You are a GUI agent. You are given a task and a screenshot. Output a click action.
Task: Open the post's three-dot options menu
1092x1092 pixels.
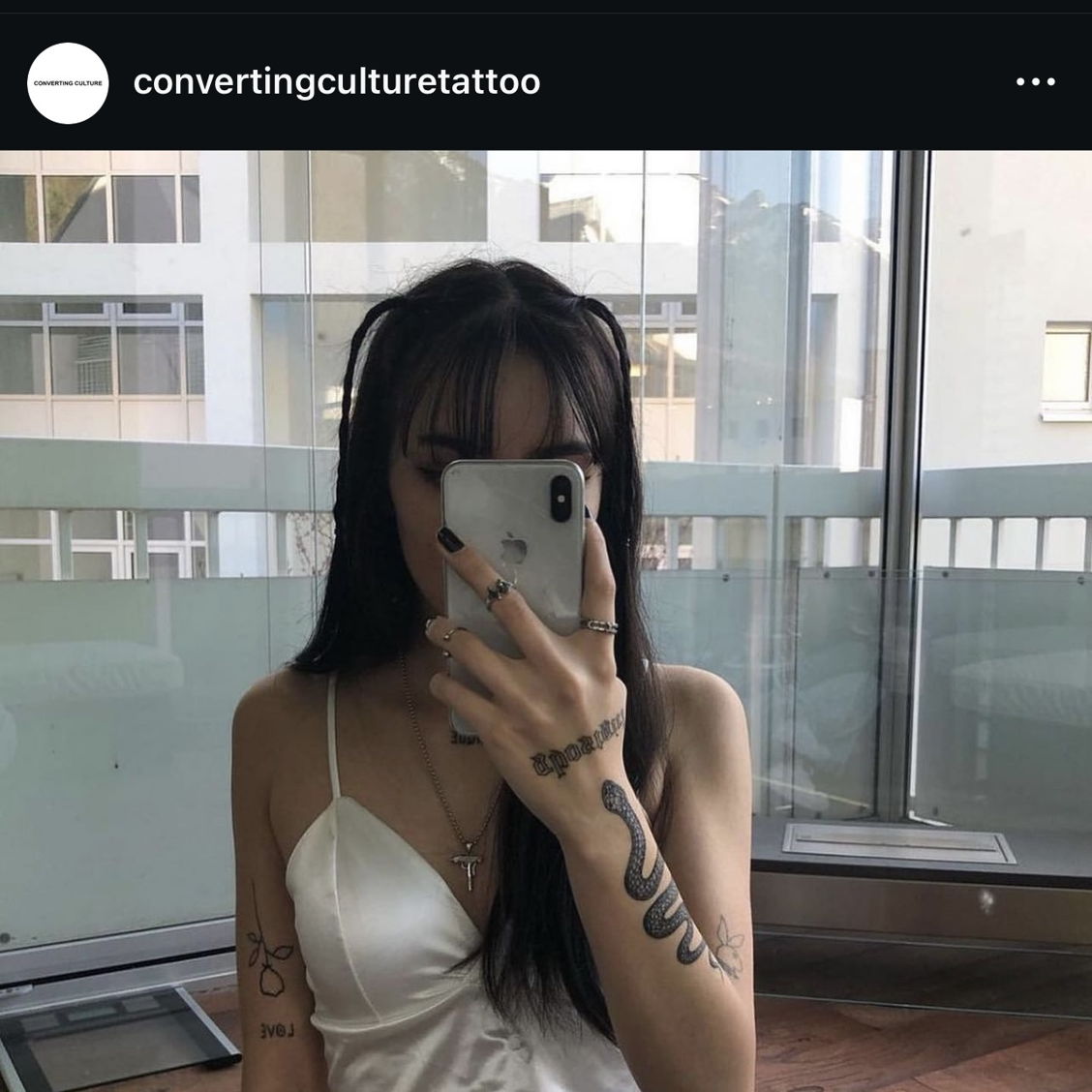pyautogui.click(x=1035, y=82)
